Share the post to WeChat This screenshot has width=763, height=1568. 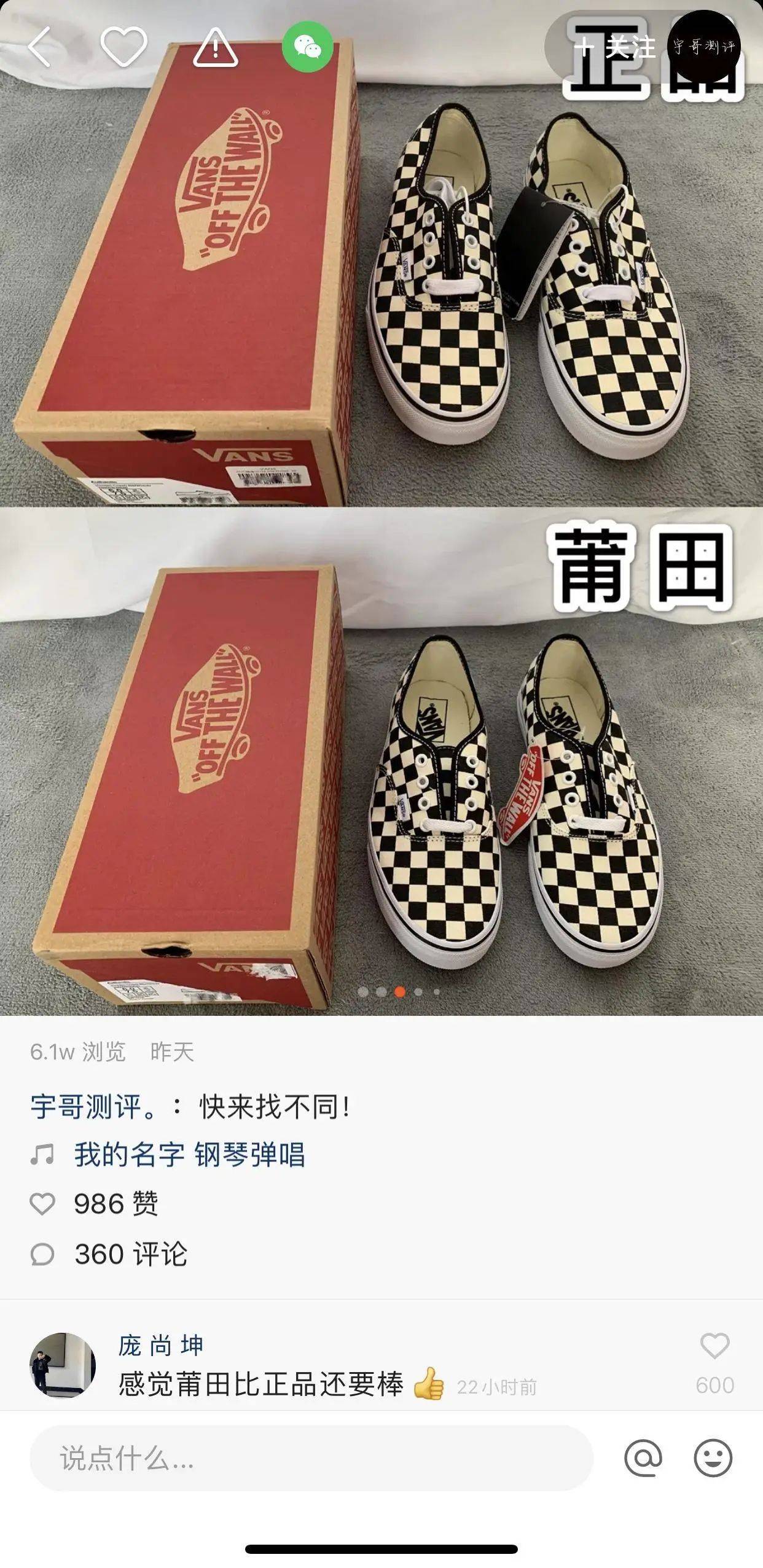[307, 47]
